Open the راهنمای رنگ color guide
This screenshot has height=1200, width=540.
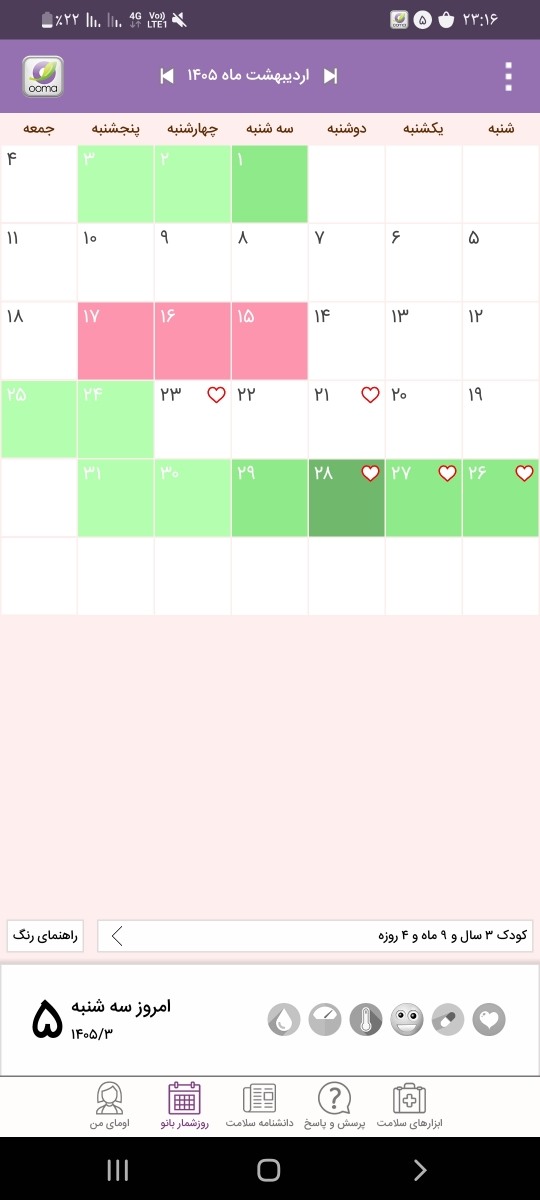pyautogui.click(x=45, y=935)
